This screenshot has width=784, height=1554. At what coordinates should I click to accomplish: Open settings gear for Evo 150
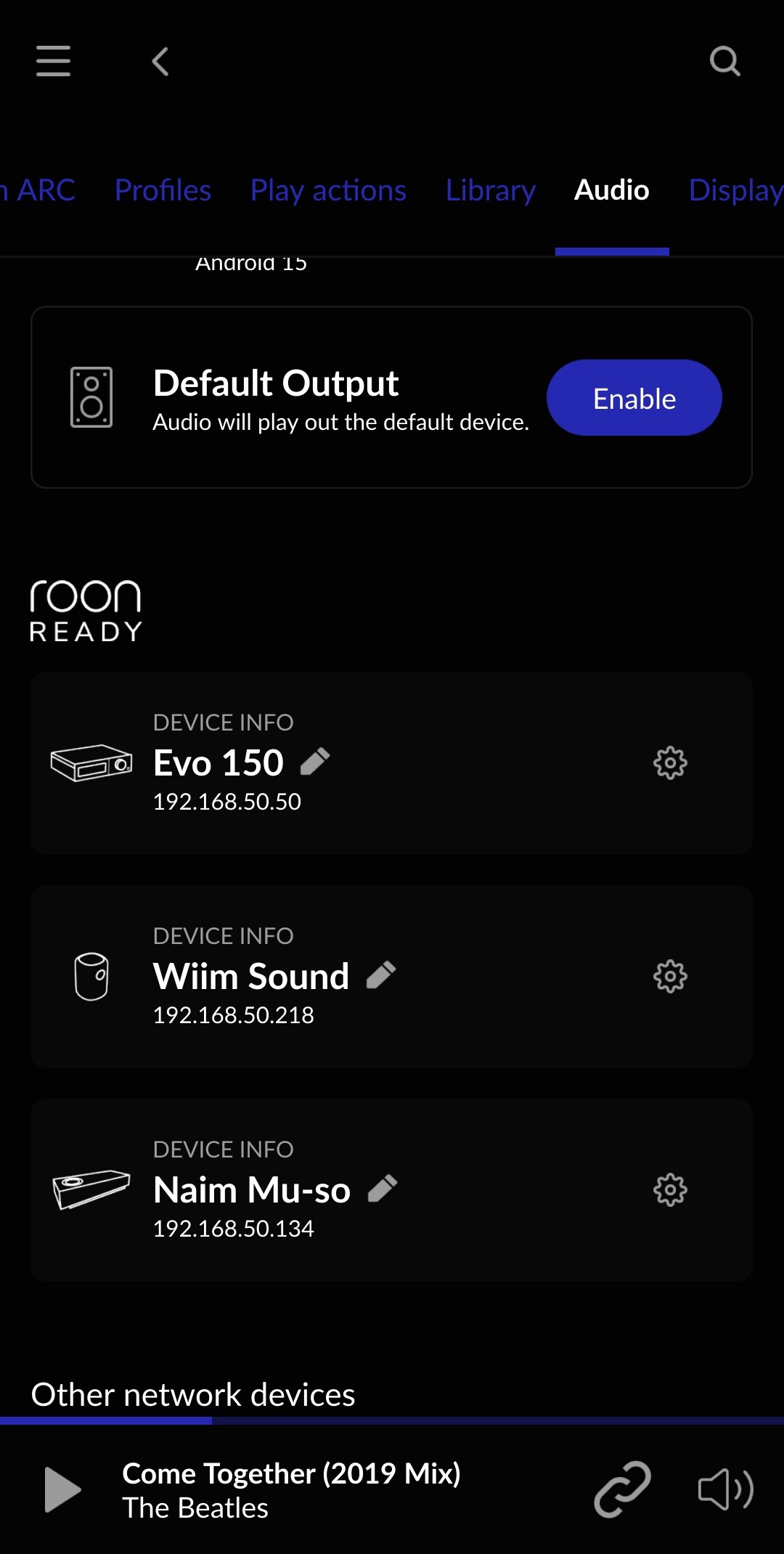669,762
